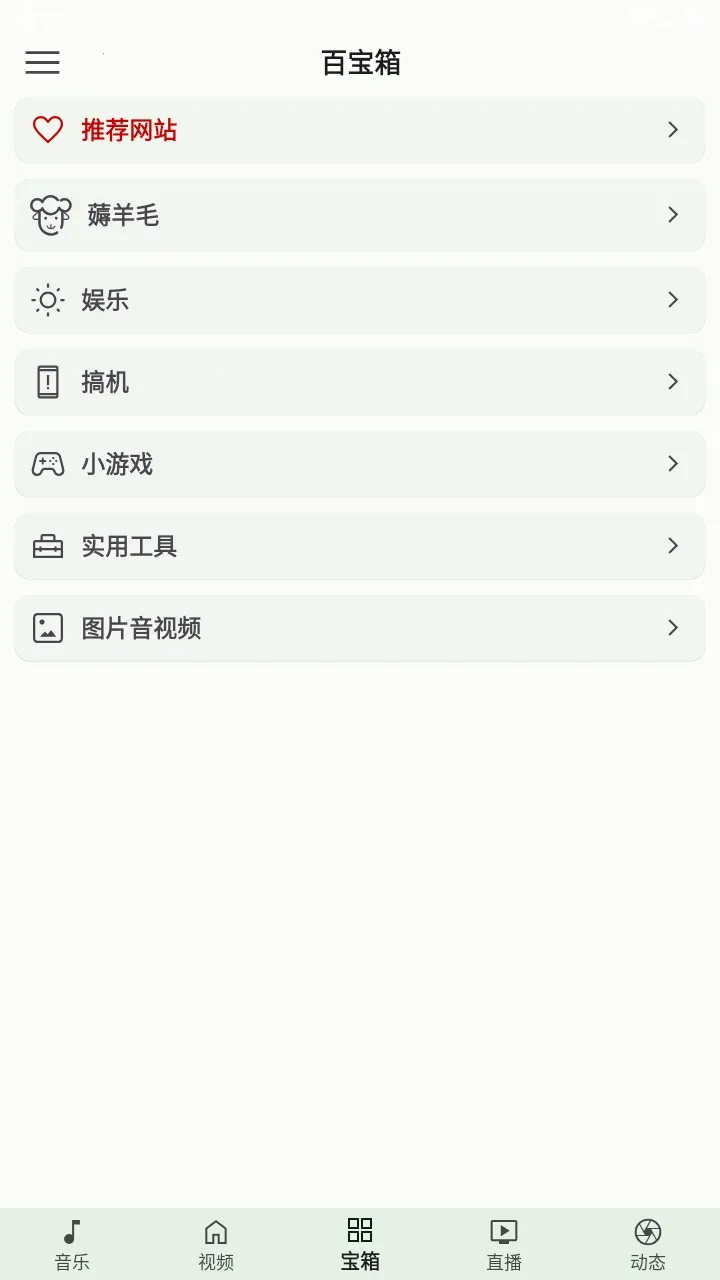Viewport: 720px width, 1280px height.
Task: Click the camera shutter icon for 动态
Action: [x=648, y=1231]
